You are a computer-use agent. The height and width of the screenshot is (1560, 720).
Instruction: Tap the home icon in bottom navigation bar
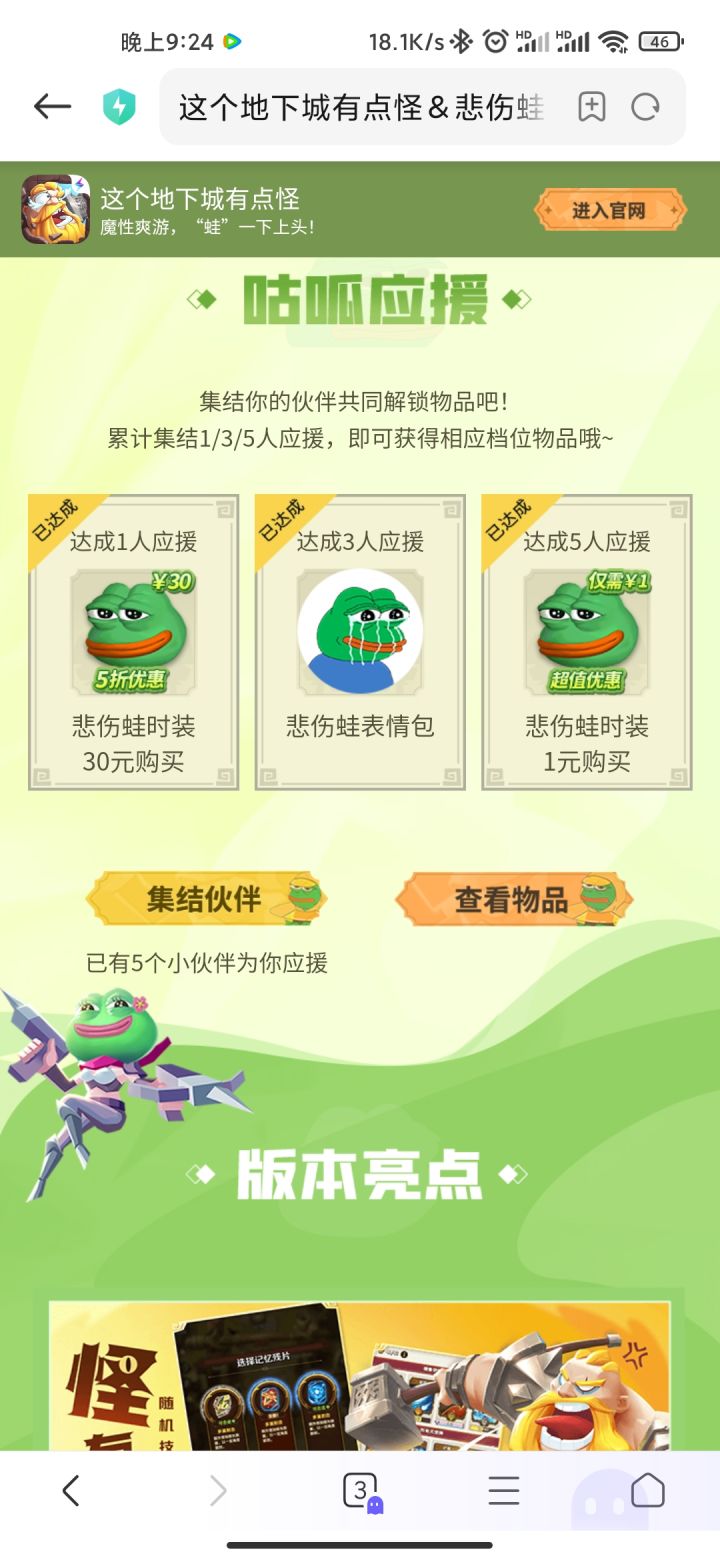647,1489
